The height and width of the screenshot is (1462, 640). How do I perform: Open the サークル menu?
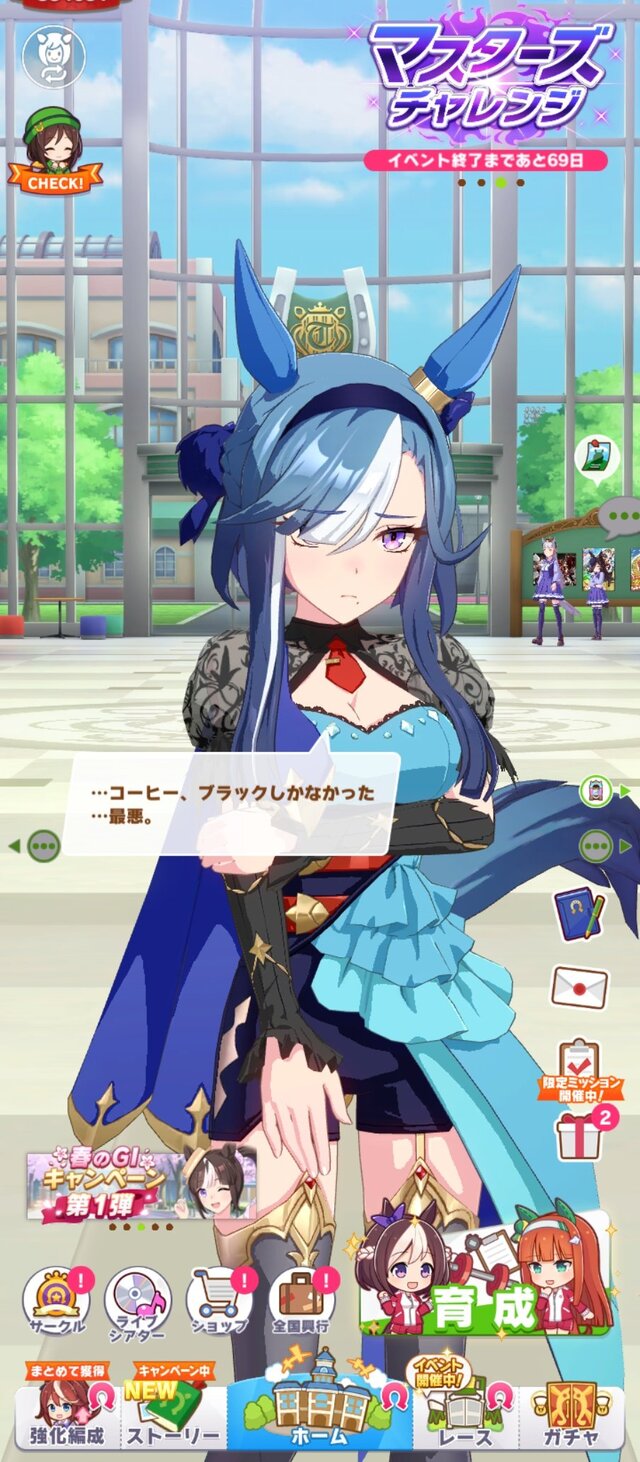pos(56,1302)
